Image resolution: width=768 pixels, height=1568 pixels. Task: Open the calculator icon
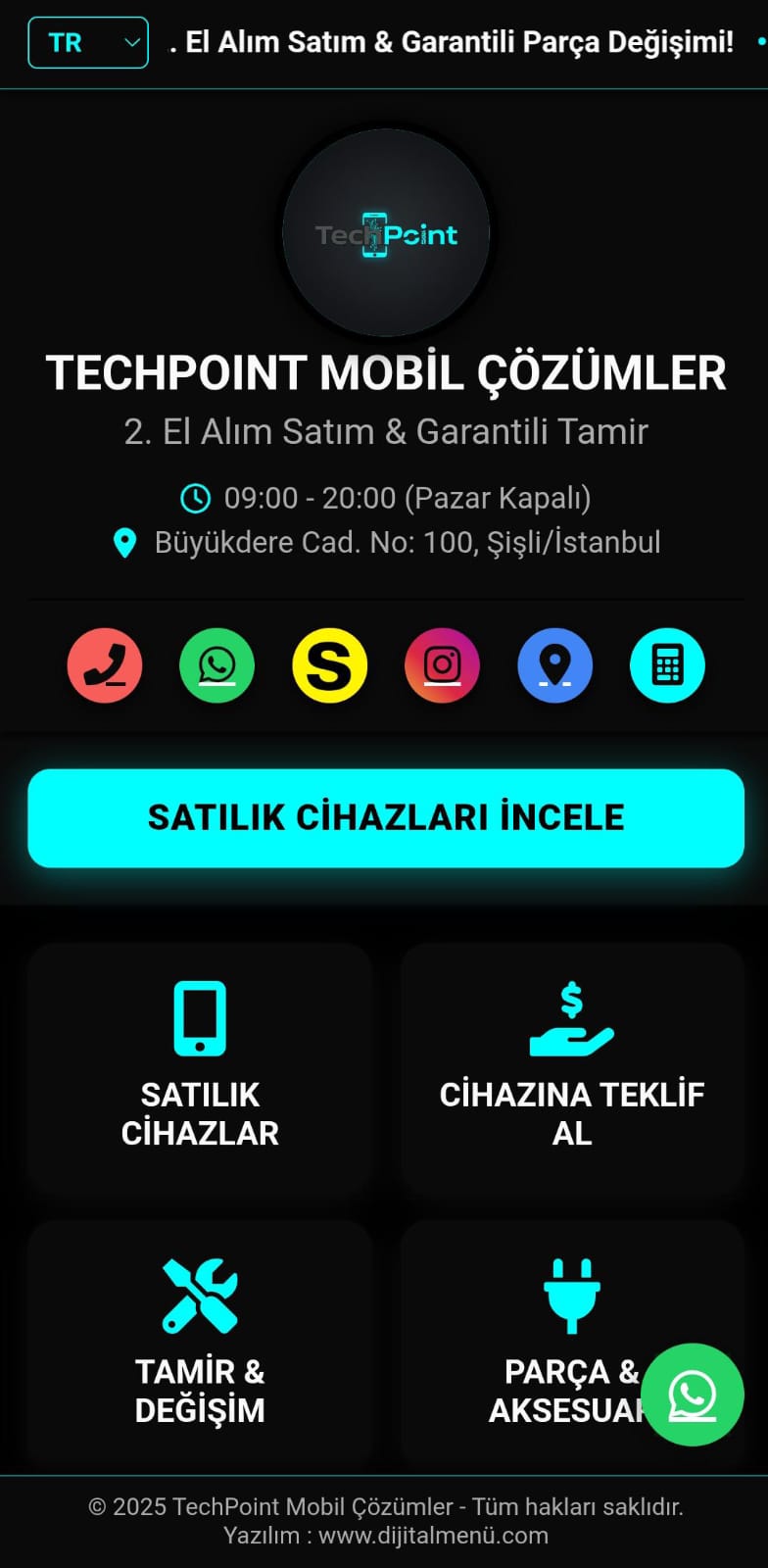[667, 665]
